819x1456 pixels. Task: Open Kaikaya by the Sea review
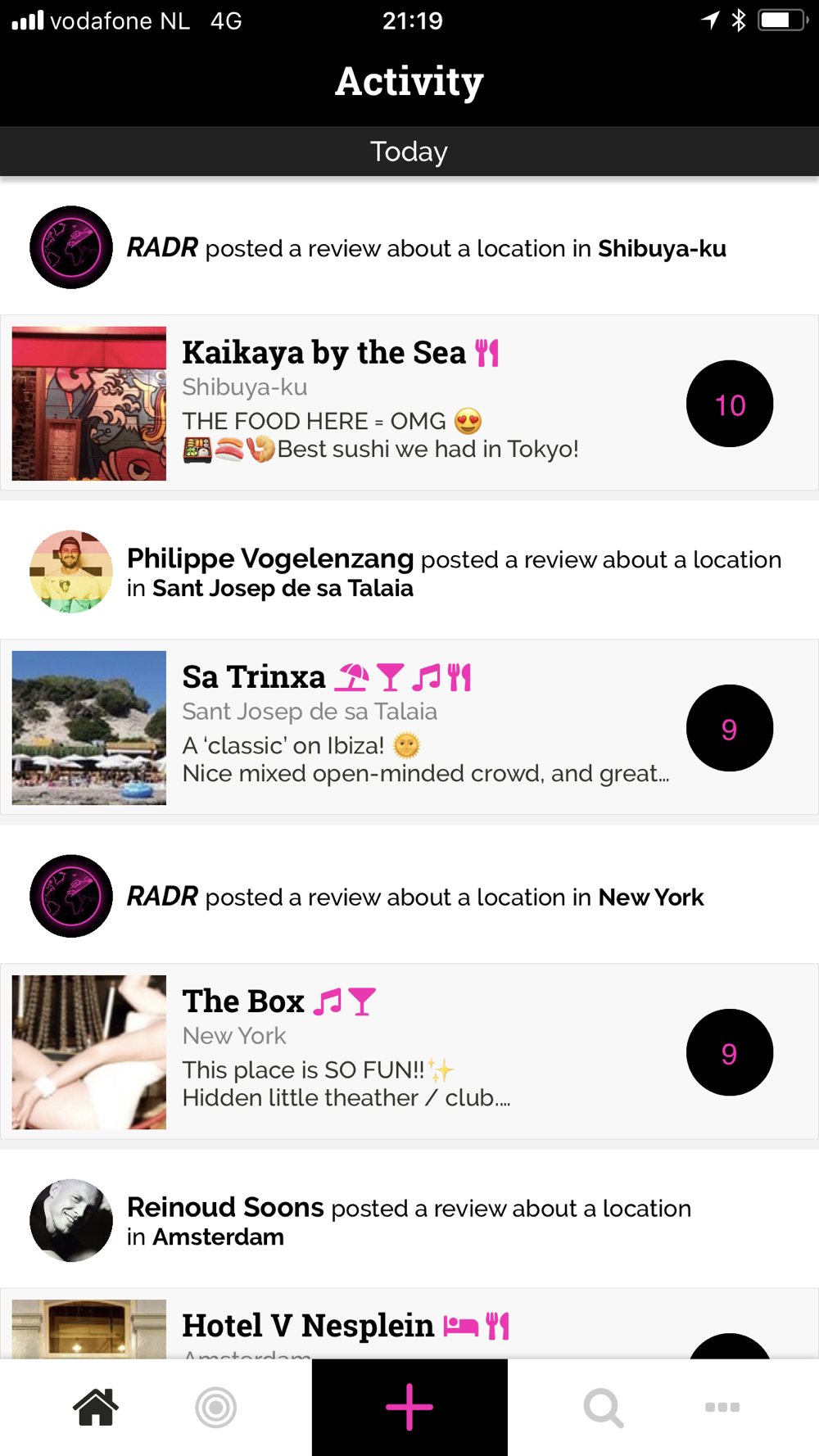pos(409,403)
